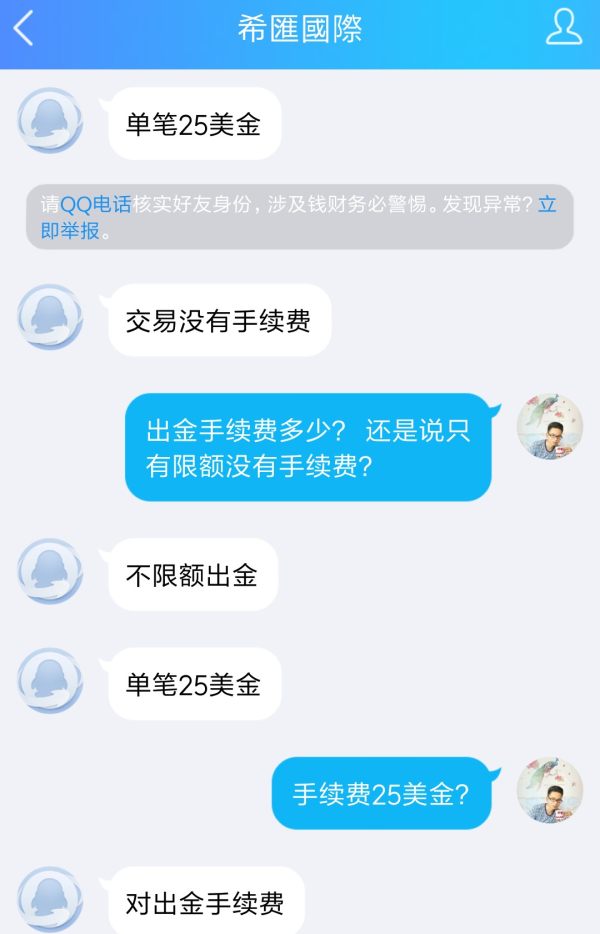Go back from the 希匯國際 chat
600x934 pixels.
24,28
